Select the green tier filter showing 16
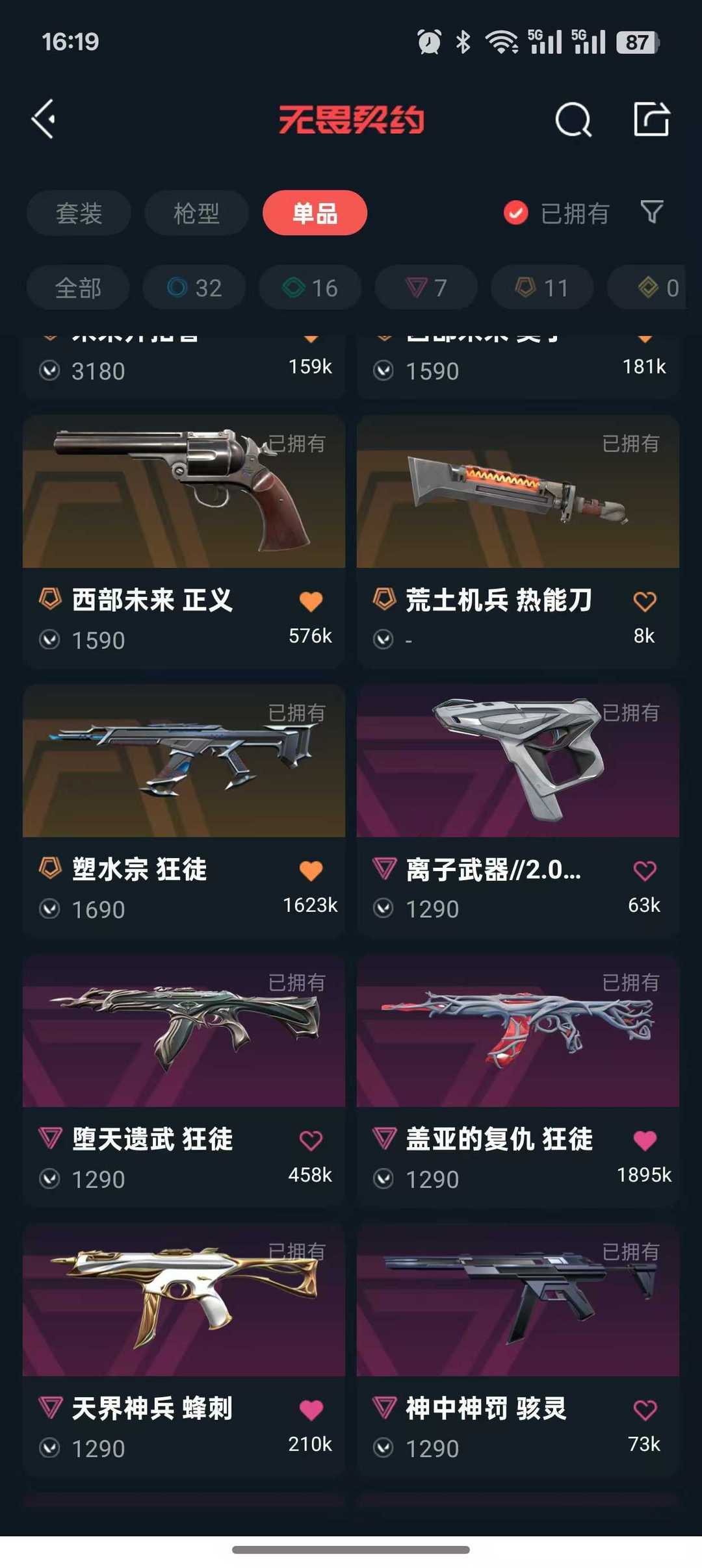 coord(310,287)
